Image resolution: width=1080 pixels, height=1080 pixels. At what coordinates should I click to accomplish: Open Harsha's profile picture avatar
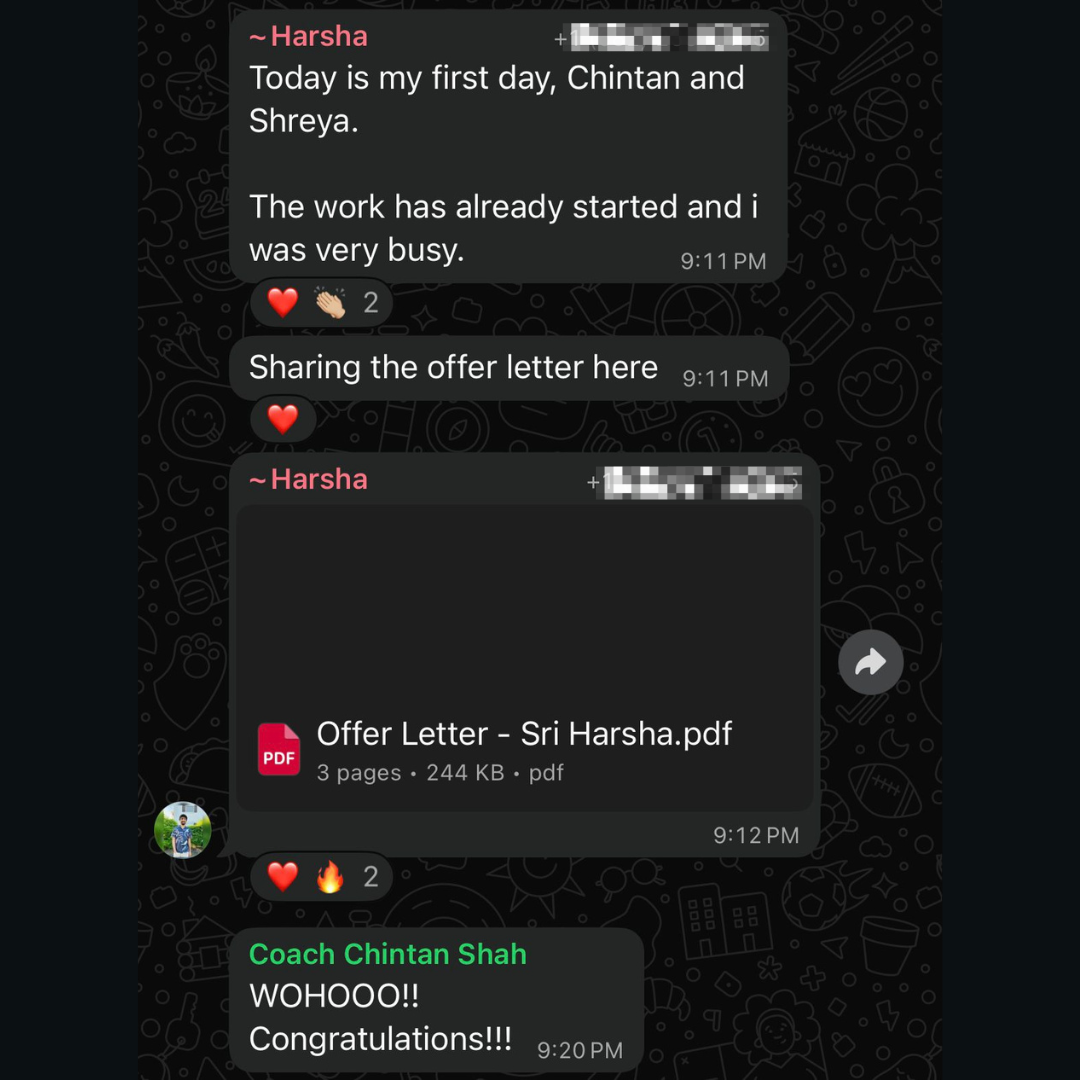(182, 830)
